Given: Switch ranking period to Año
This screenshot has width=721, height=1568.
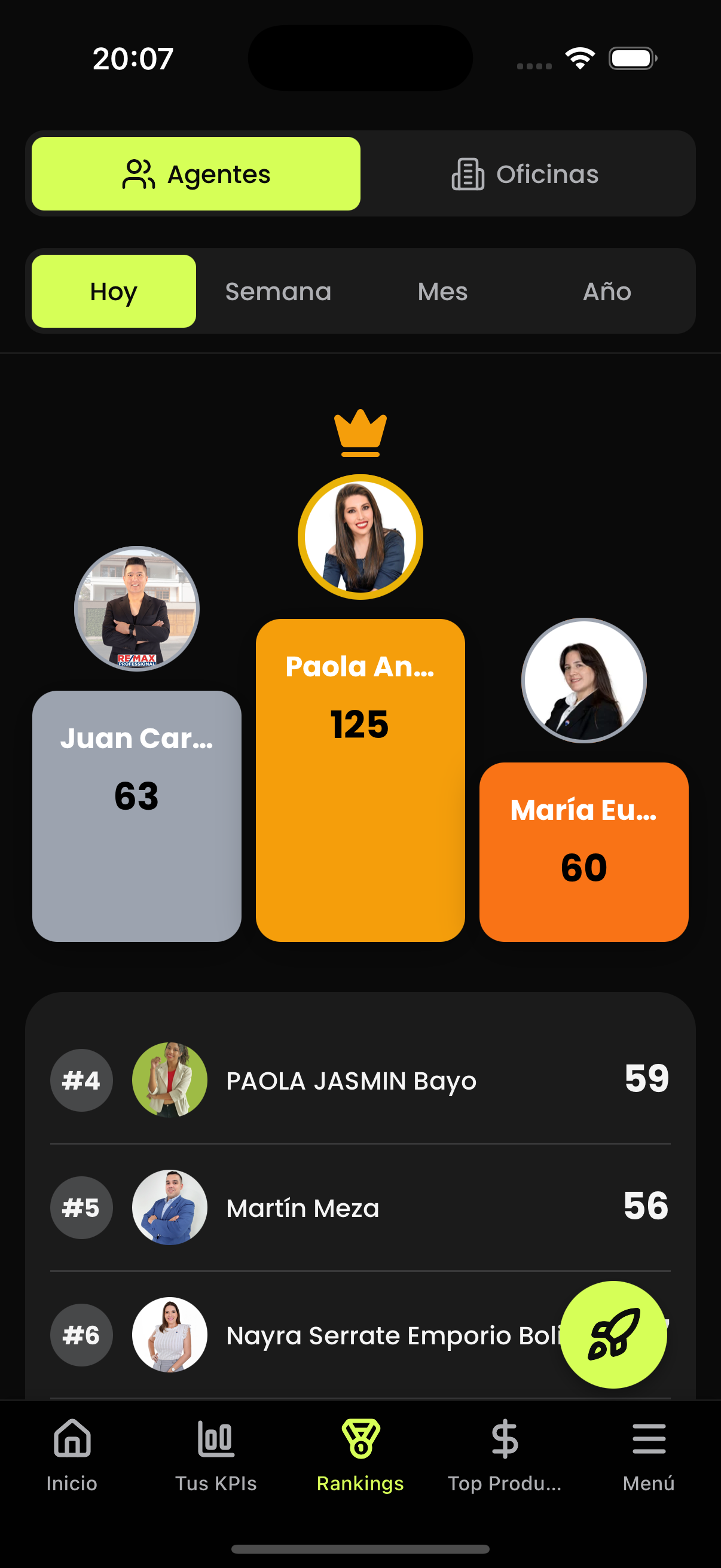Looking at the screenshot, I should pyautogui.click(x=606, y=292).
